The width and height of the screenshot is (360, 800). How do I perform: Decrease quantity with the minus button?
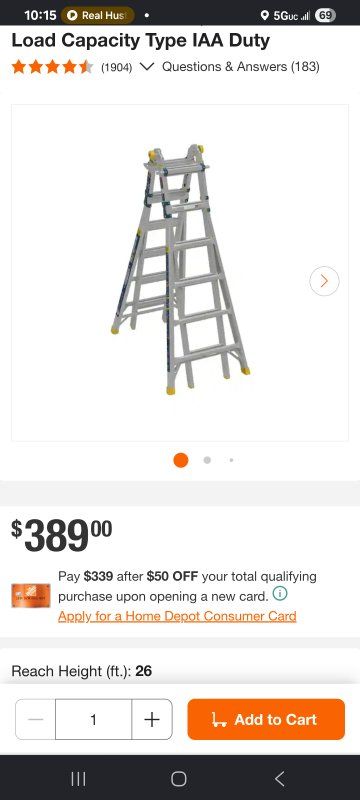point(36,719)
